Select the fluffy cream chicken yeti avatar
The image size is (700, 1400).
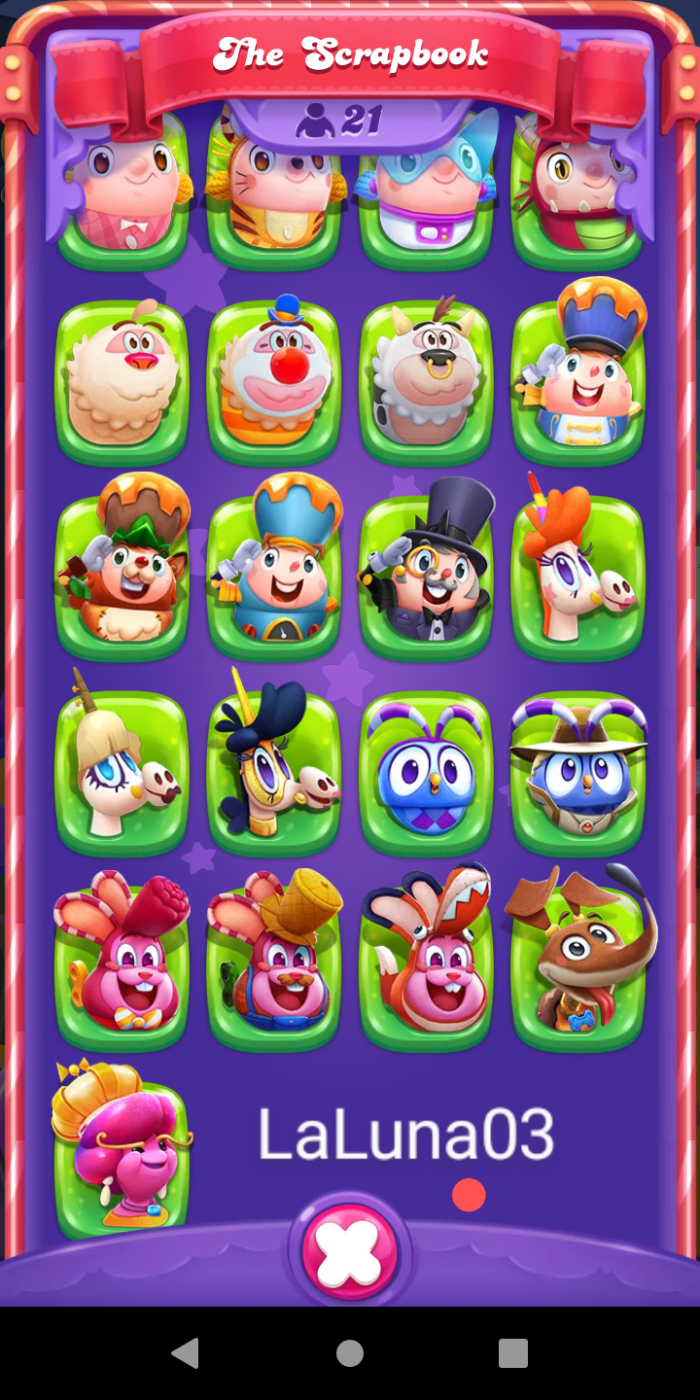(x=121, y=380)
